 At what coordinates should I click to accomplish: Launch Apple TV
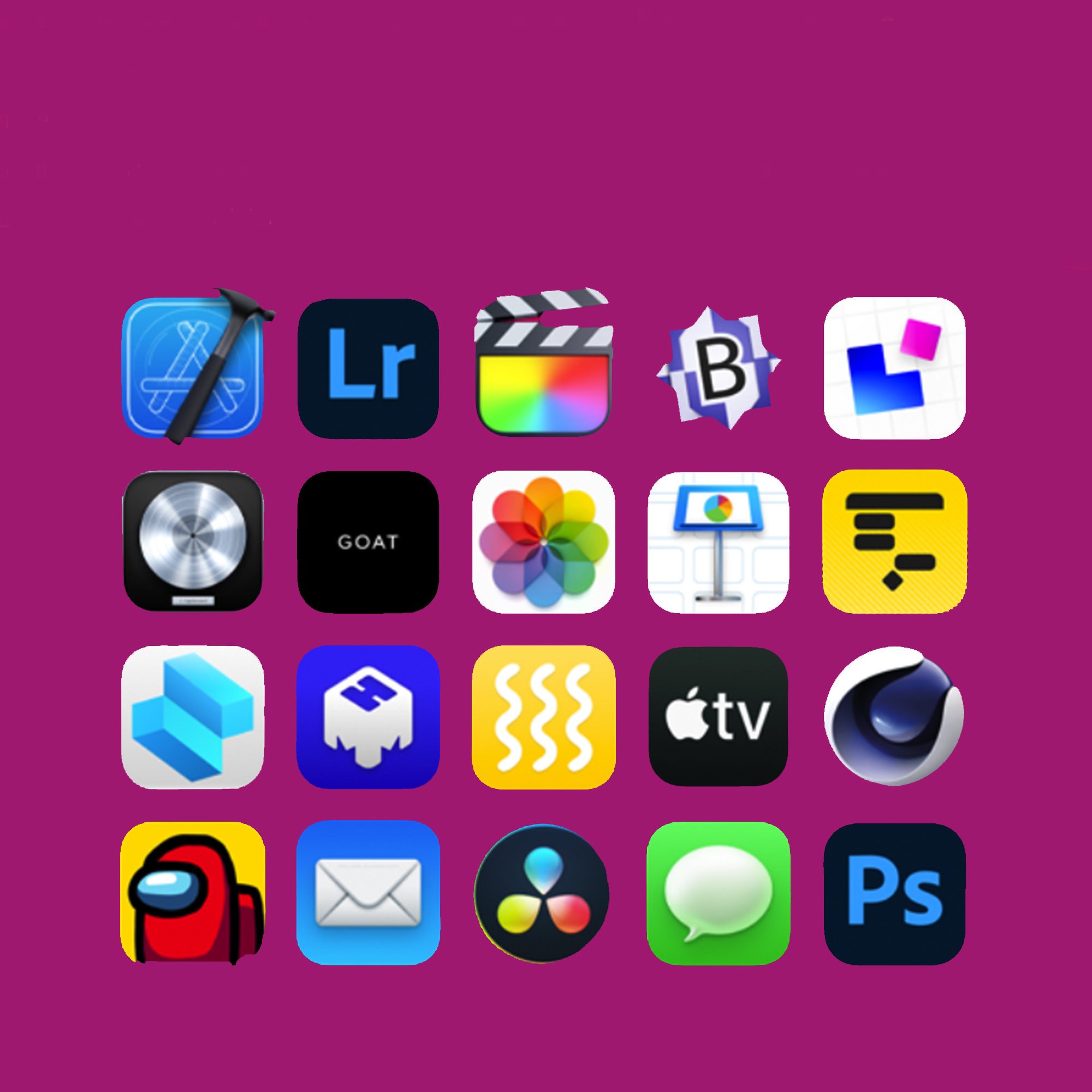pyautogui.click(x=719, y=717)
